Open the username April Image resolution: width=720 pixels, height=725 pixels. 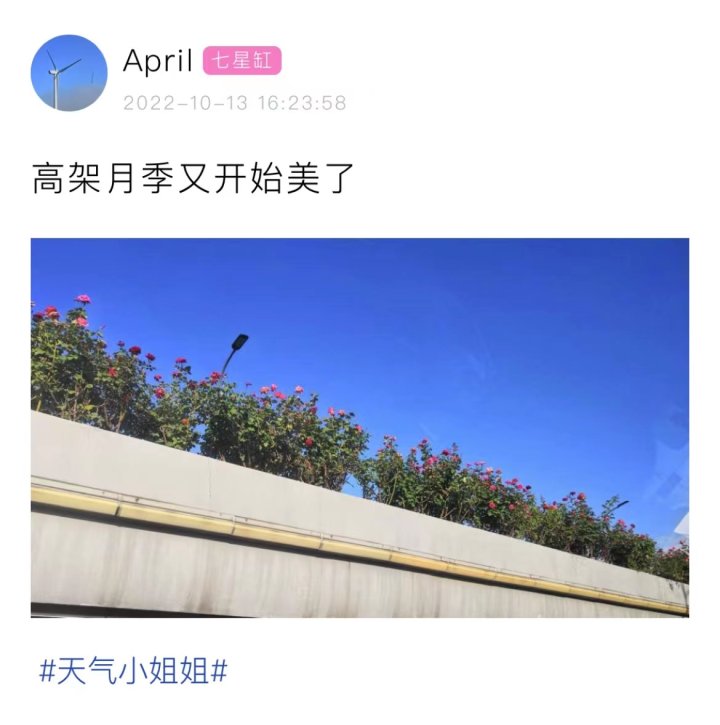pyautogui.click(x=157, y=61)
